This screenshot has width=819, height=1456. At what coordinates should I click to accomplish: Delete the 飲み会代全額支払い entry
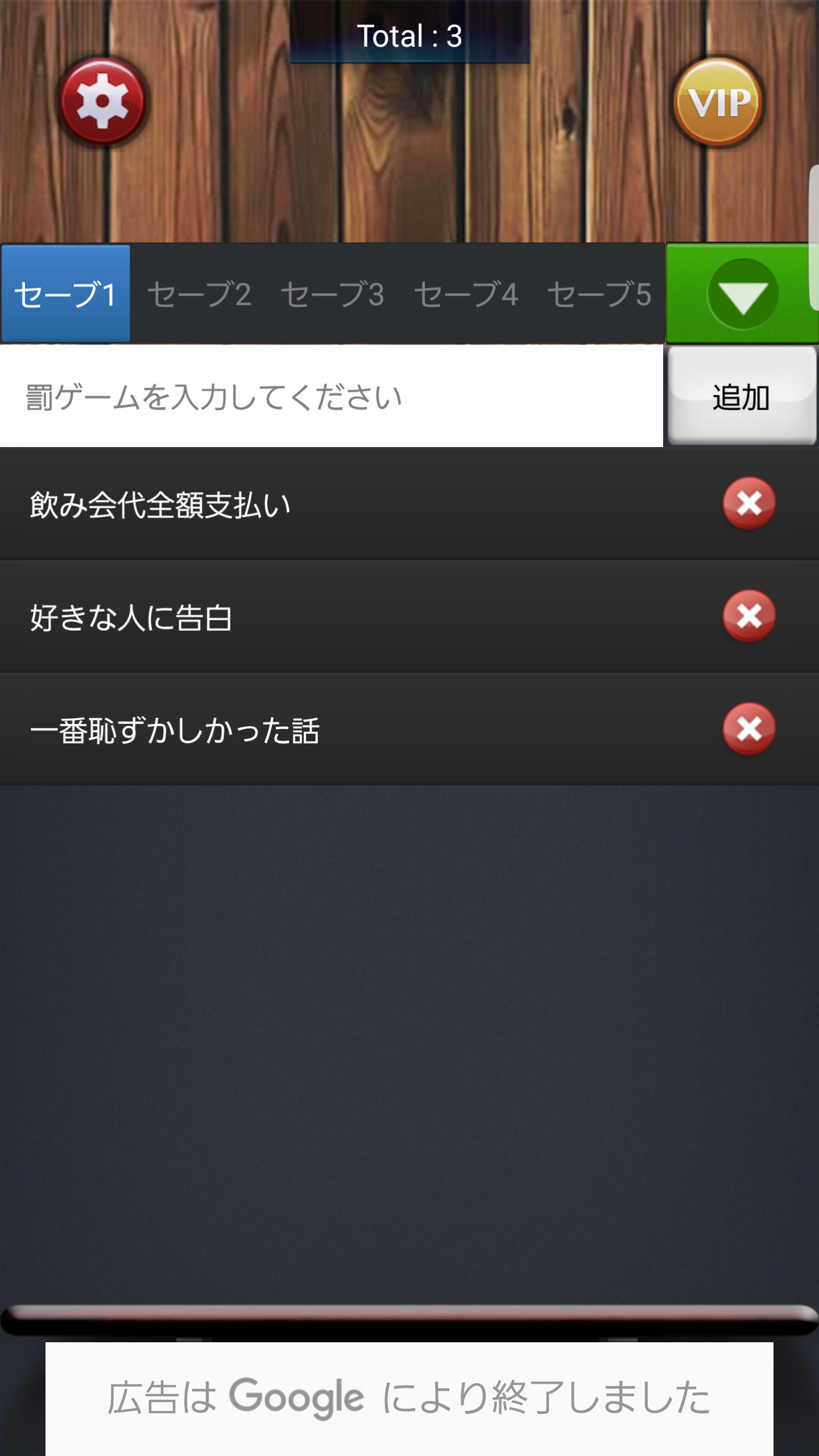(748, 503)
